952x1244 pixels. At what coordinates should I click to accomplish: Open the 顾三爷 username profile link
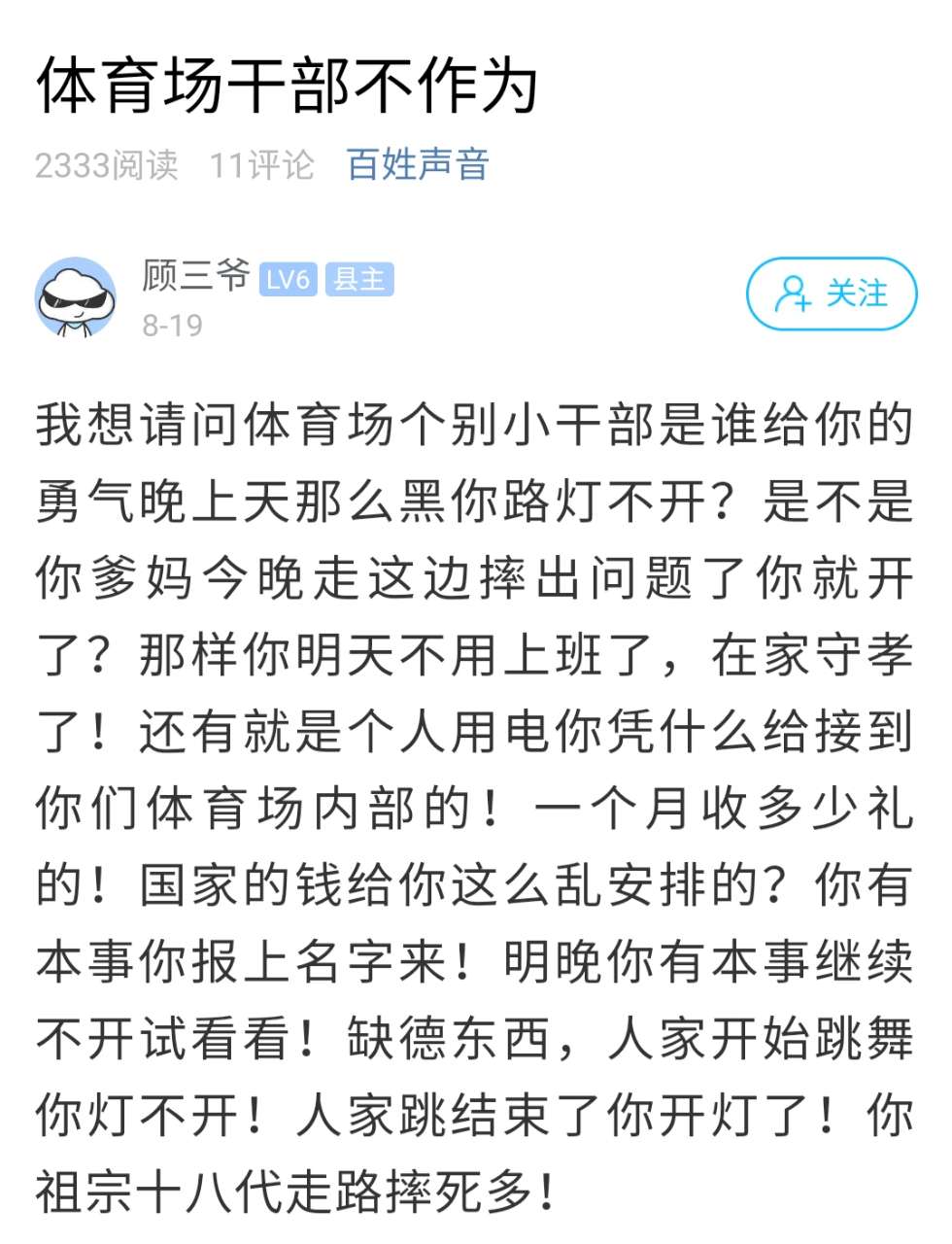point(195,276)
